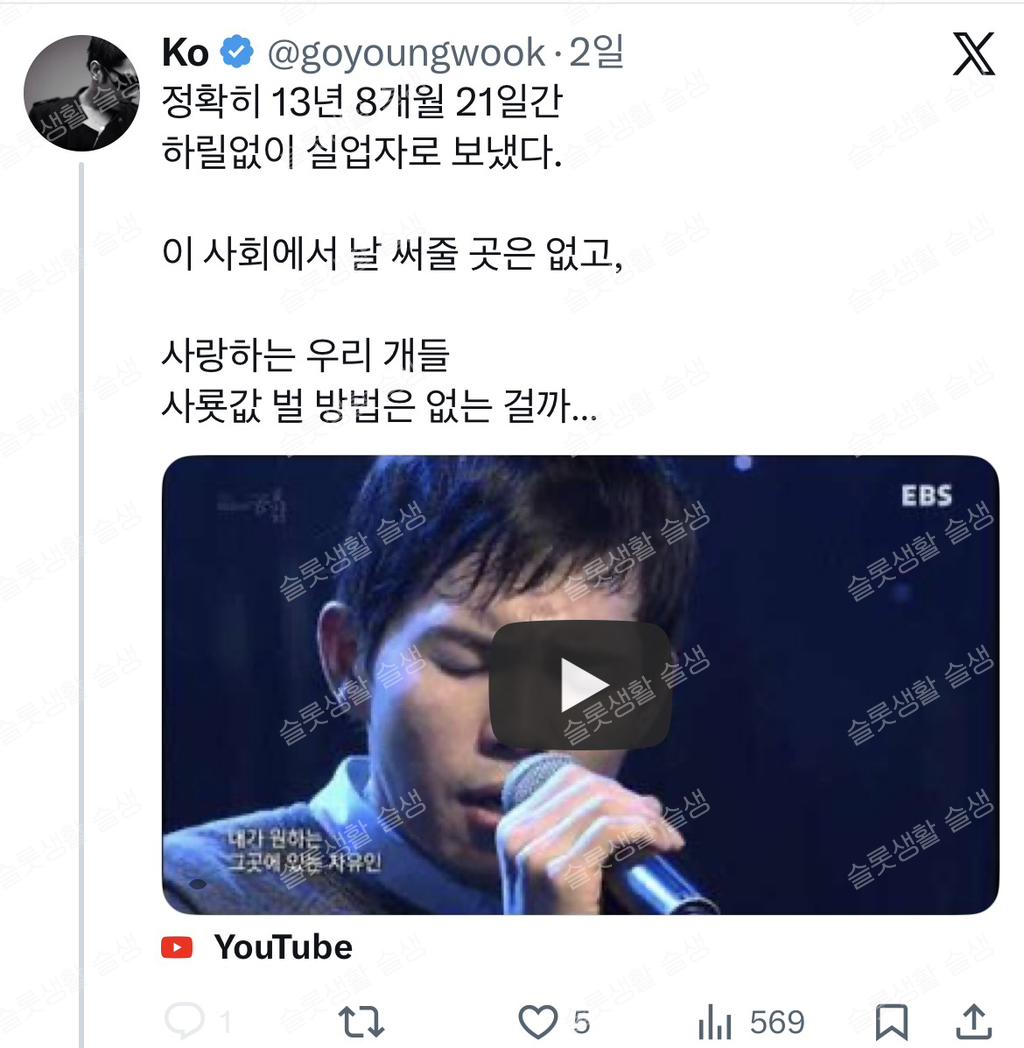Repost this tweet

361,1021
